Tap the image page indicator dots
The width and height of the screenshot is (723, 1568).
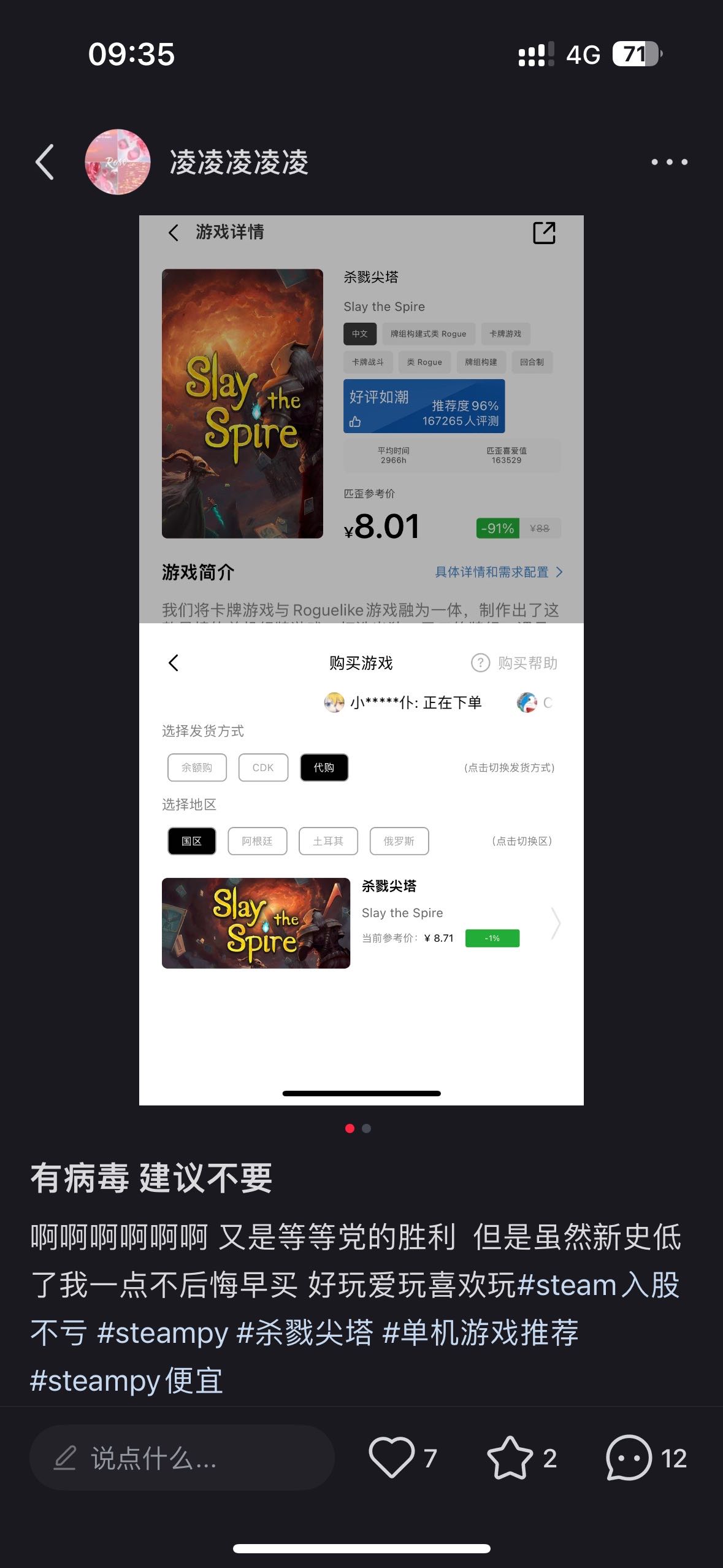[358, 1128]
